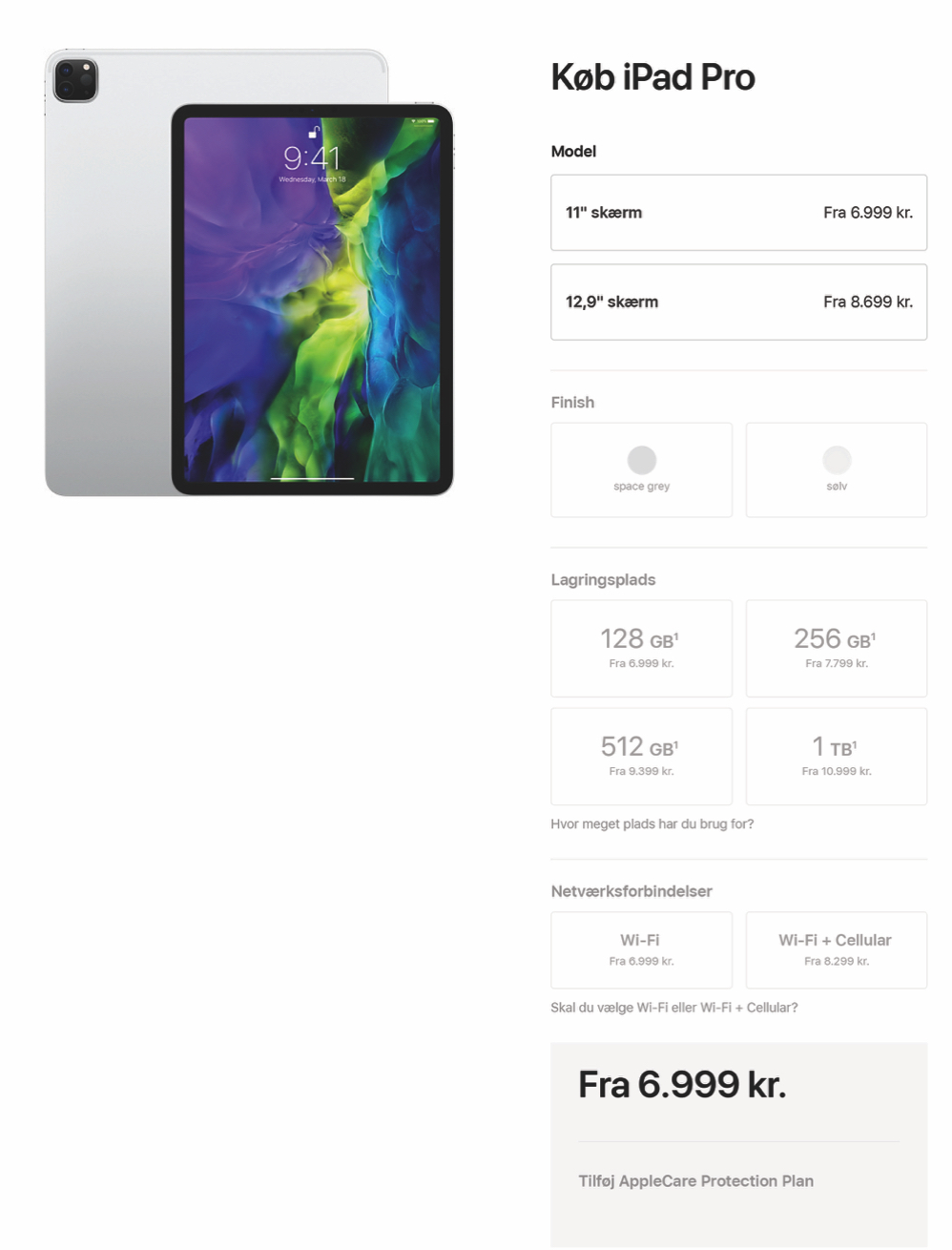This screenshot has height=1250, width=952.
Task: Select the Wi-Fi only connectivity option
Action: point(641,949)
